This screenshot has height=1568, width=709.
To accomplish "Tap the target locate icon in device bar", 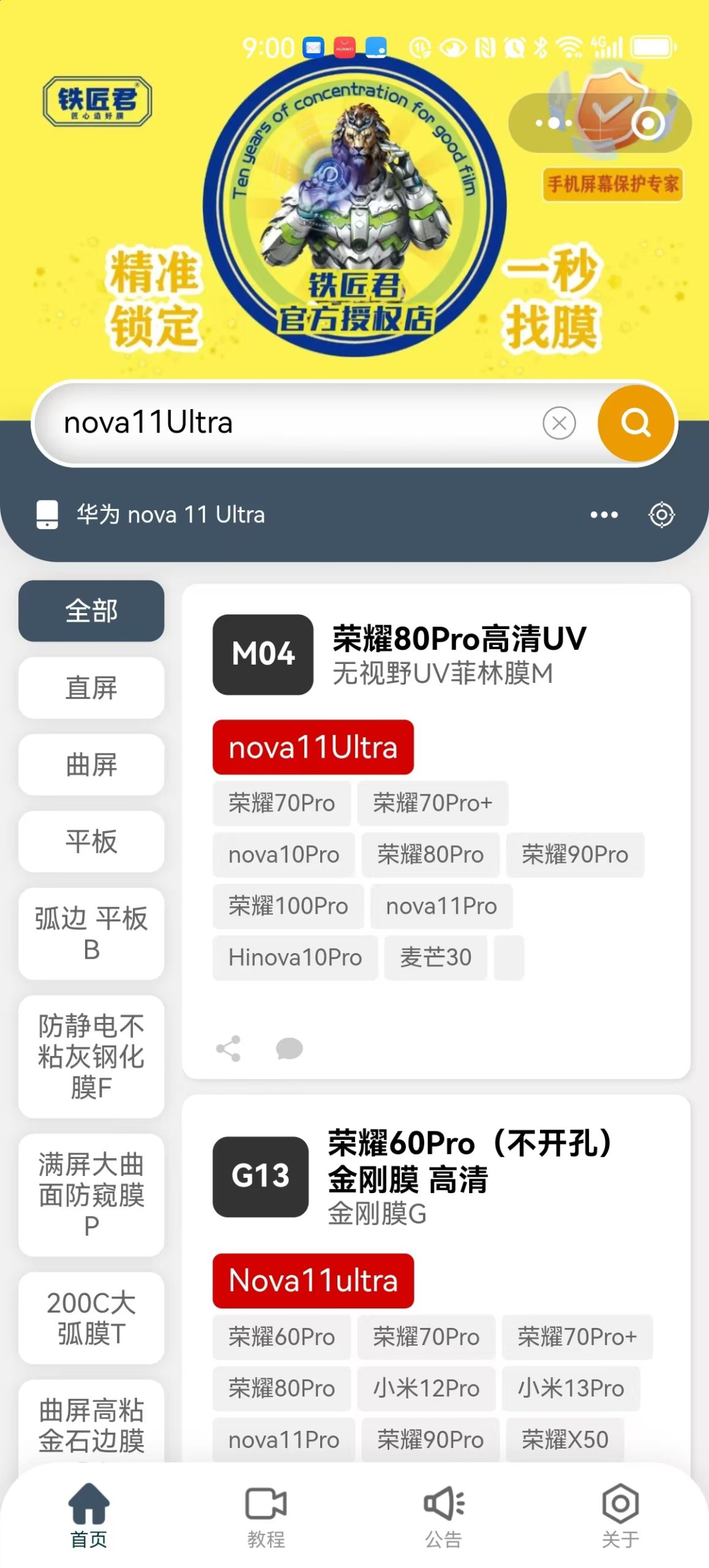I will pos(661,515).
